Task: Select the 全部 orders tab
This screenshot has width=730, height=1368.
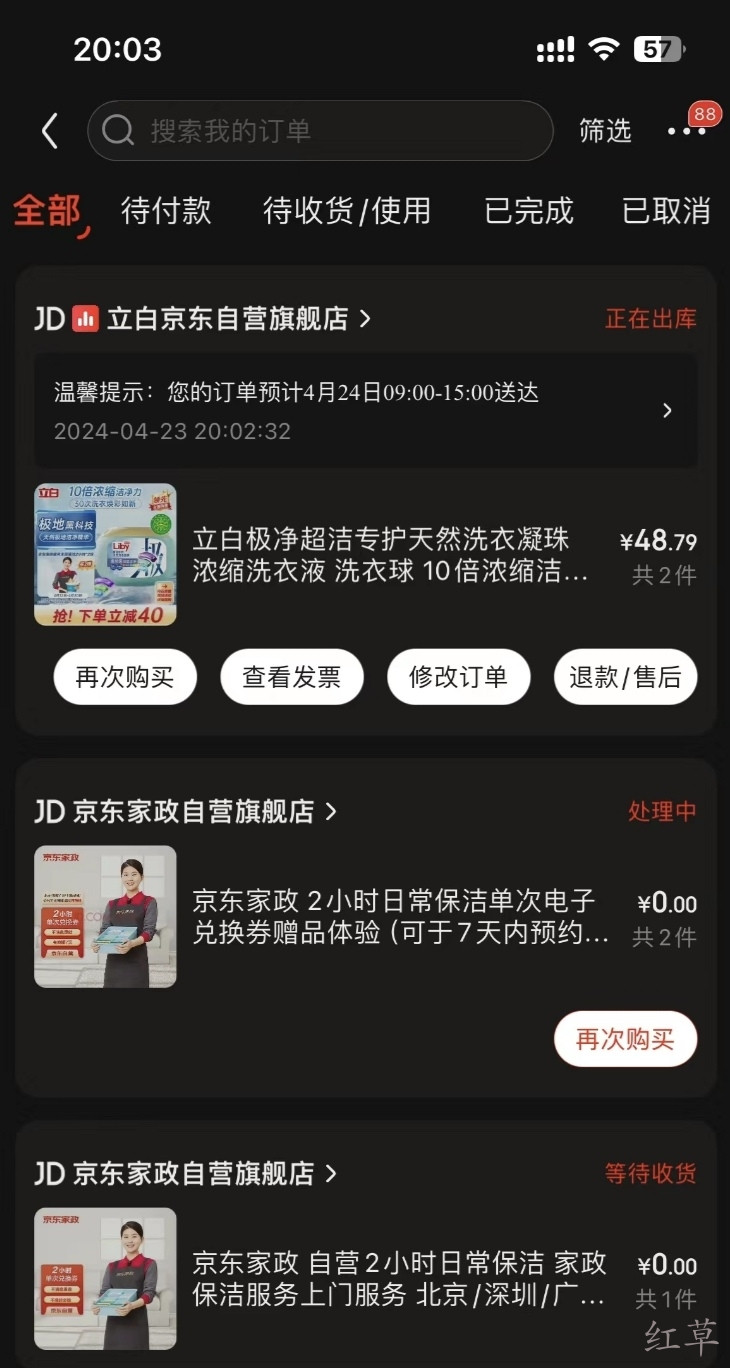Action: pyautogui.click(x=47, y=211)
